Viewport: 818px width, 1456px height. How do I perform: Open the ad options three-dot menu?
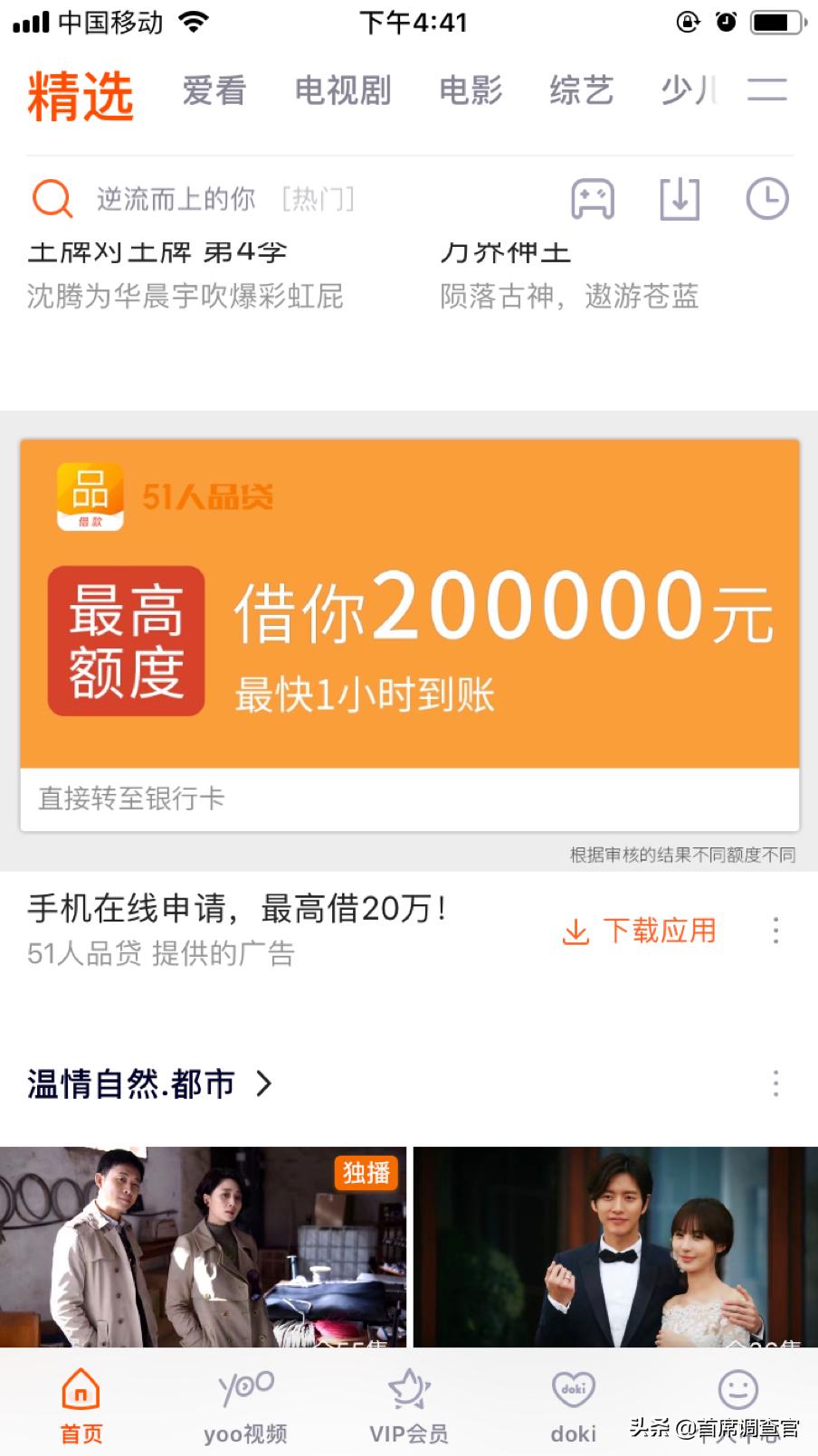click(775, 931)
